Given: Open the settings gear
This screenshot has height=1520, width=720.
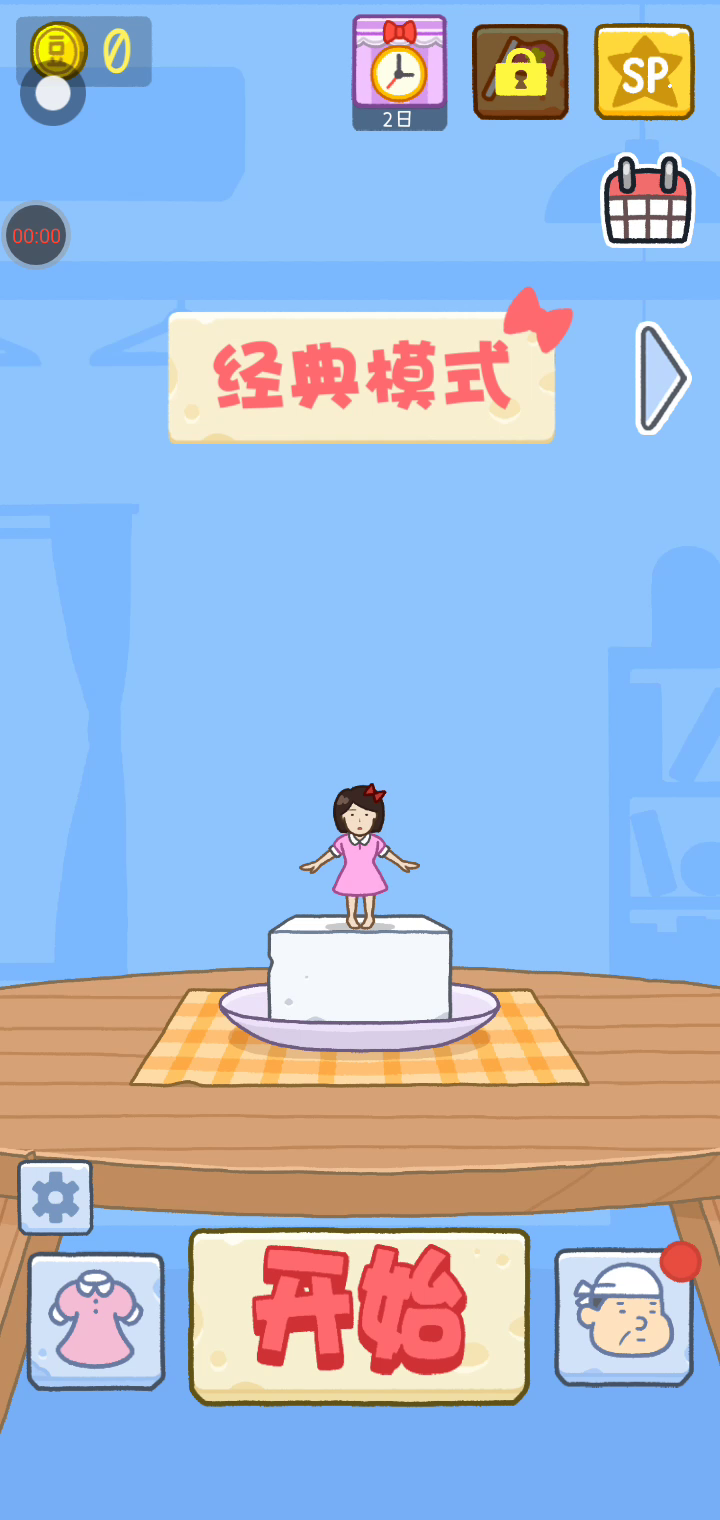Looking at the screenshot, I should pos(55,1197).
